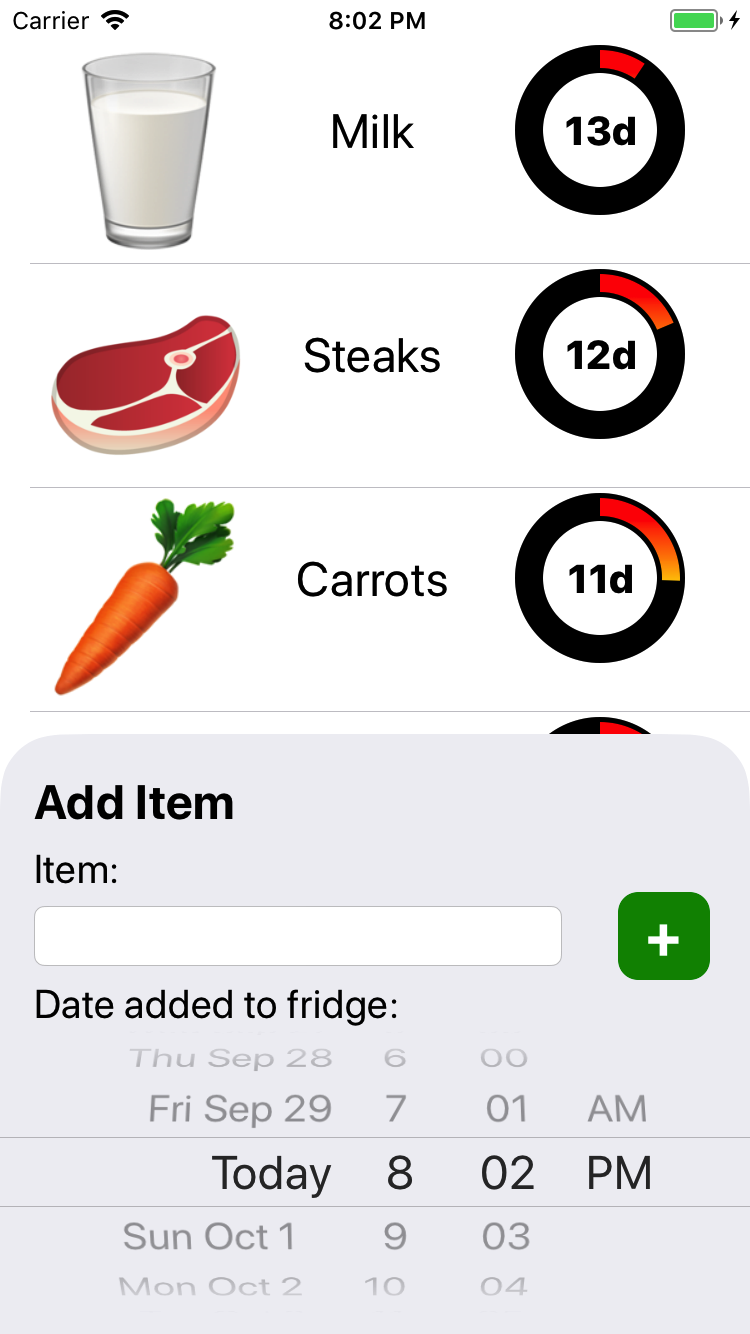The width and height of the screenshot is (750, 1334).
Task: Add the item with the green plus button
Action: point(664,936)
